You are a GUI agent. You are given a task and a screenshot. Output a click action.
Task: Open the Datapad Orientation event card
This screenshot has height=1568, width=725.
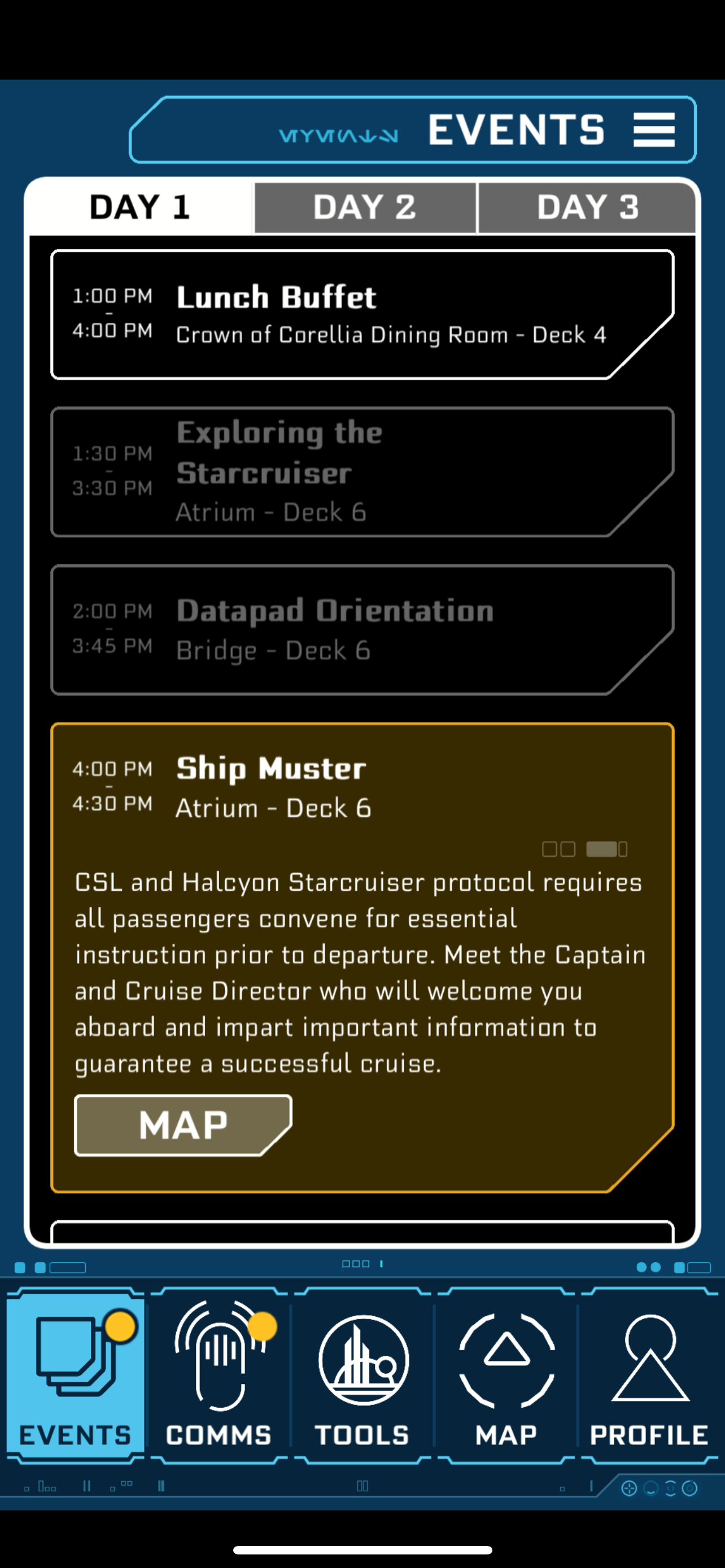[362, 630]
